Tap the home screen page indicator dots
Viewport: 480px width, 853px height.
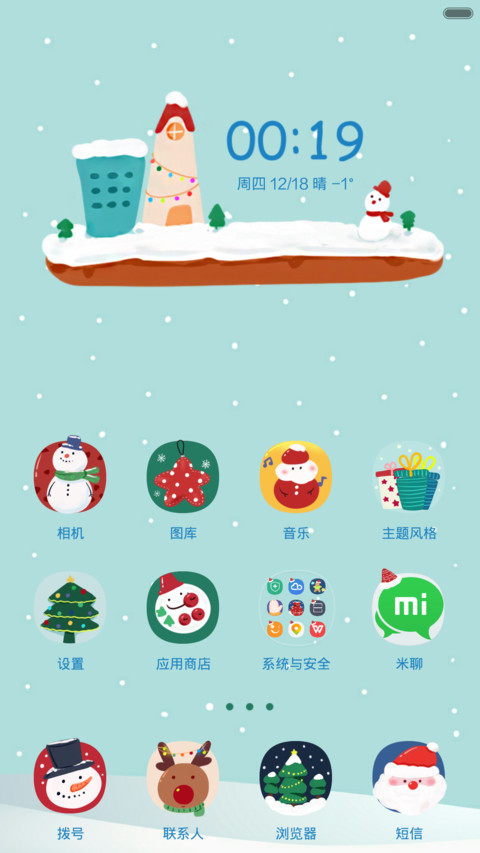pos(239,706)
